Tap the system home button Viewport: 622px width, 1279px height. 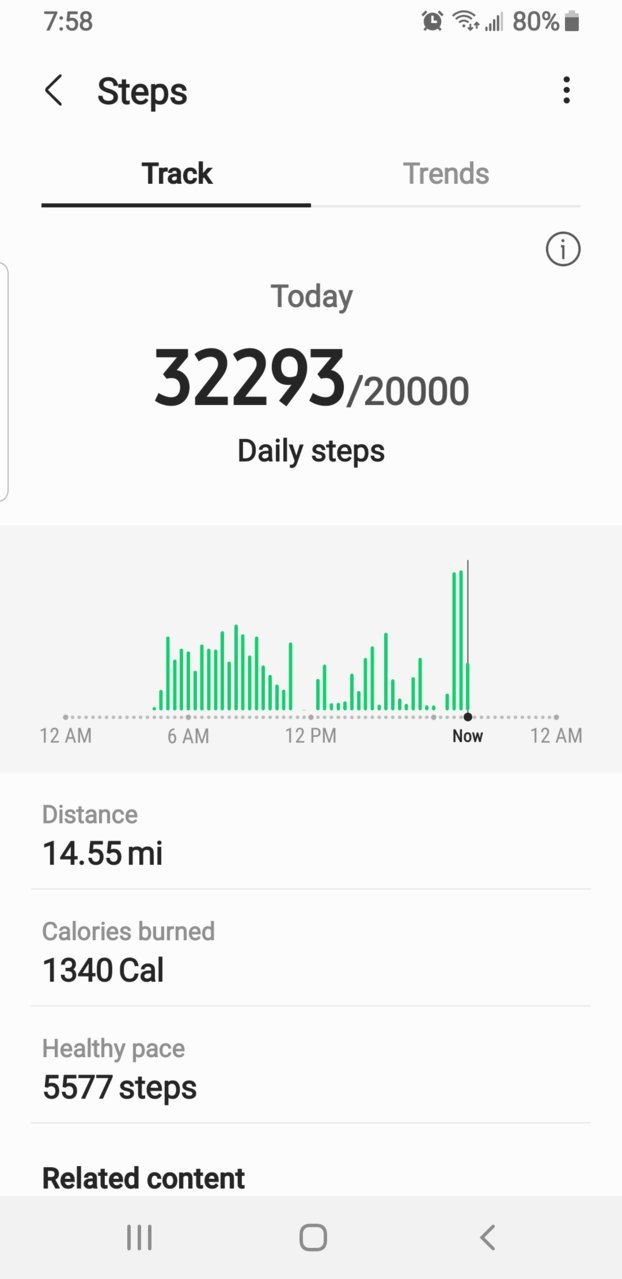tap(313, 1237)
